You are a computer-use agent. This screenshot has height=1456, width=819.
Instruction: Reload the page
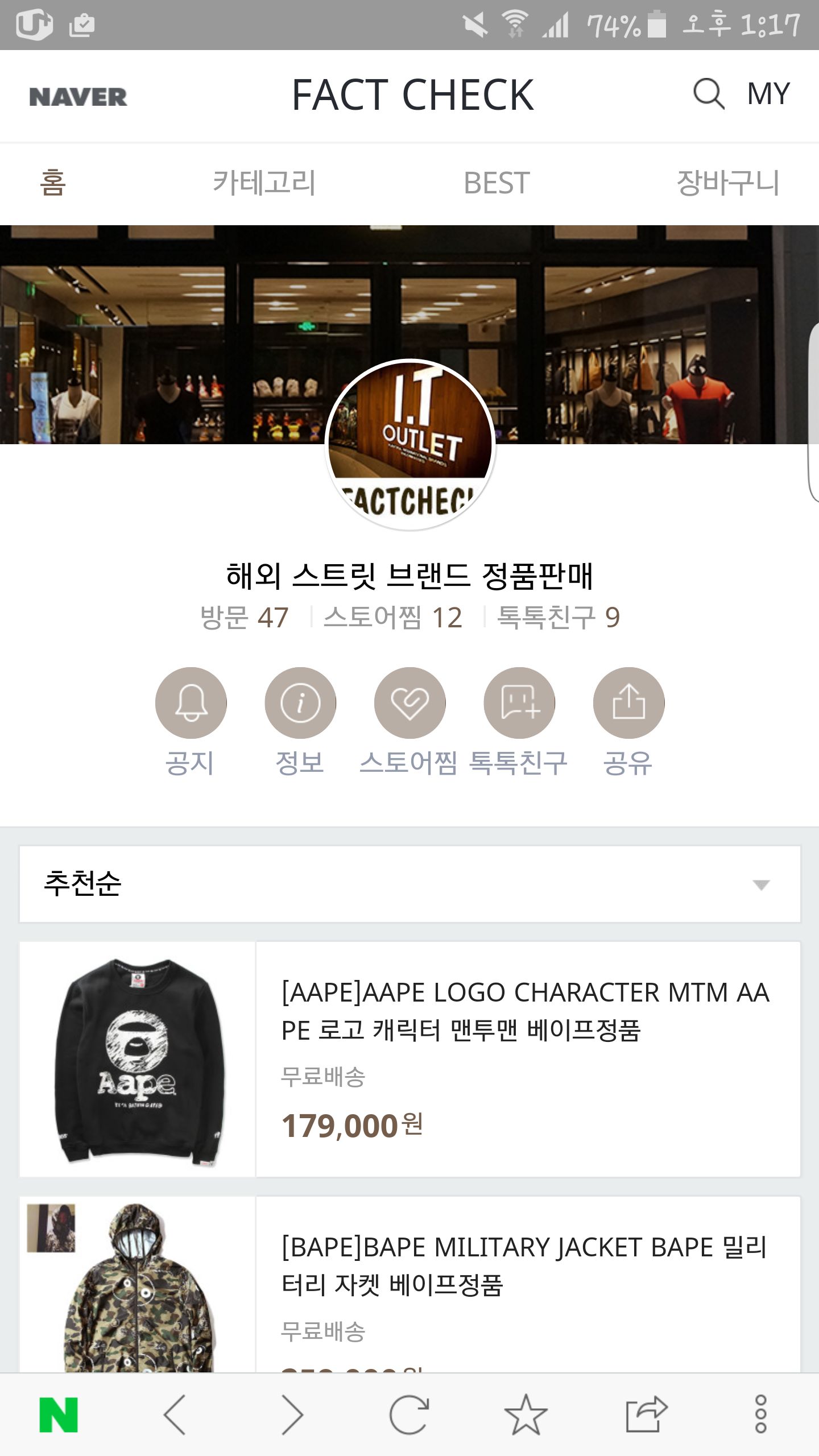(x=408, y=1414)
